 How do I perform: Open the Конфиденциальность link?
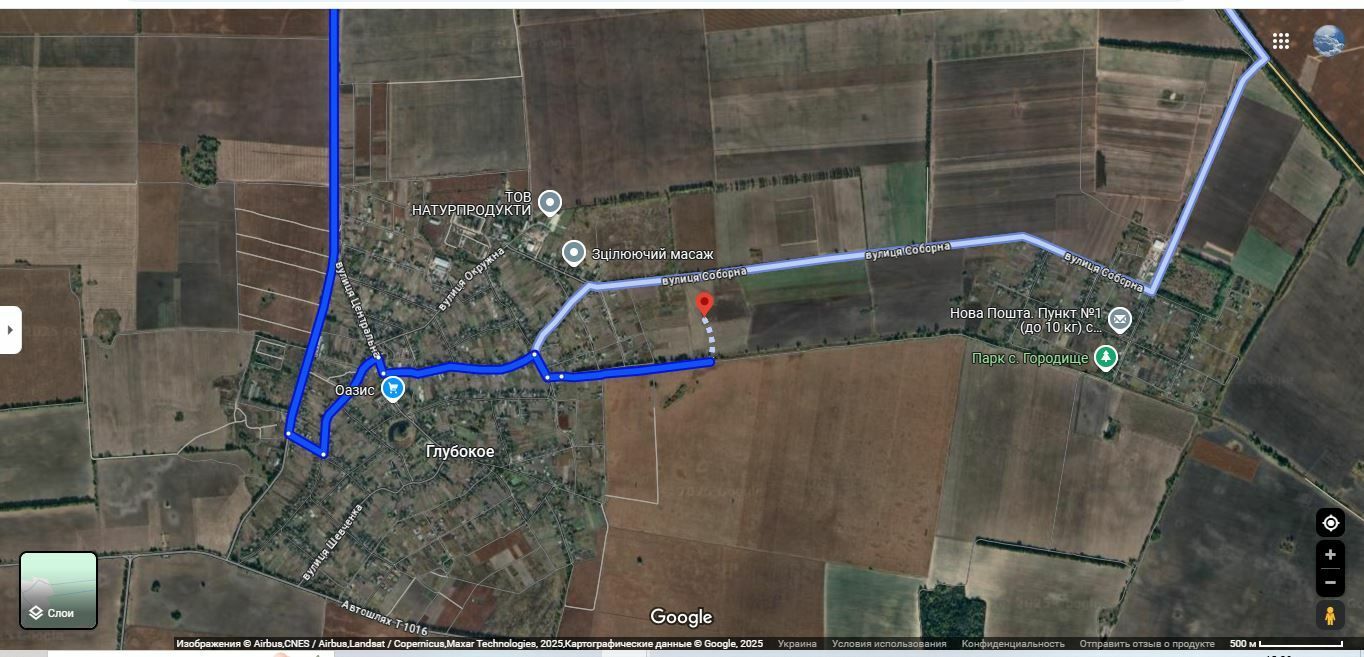pyautogui.click(x=1012, y=644)
